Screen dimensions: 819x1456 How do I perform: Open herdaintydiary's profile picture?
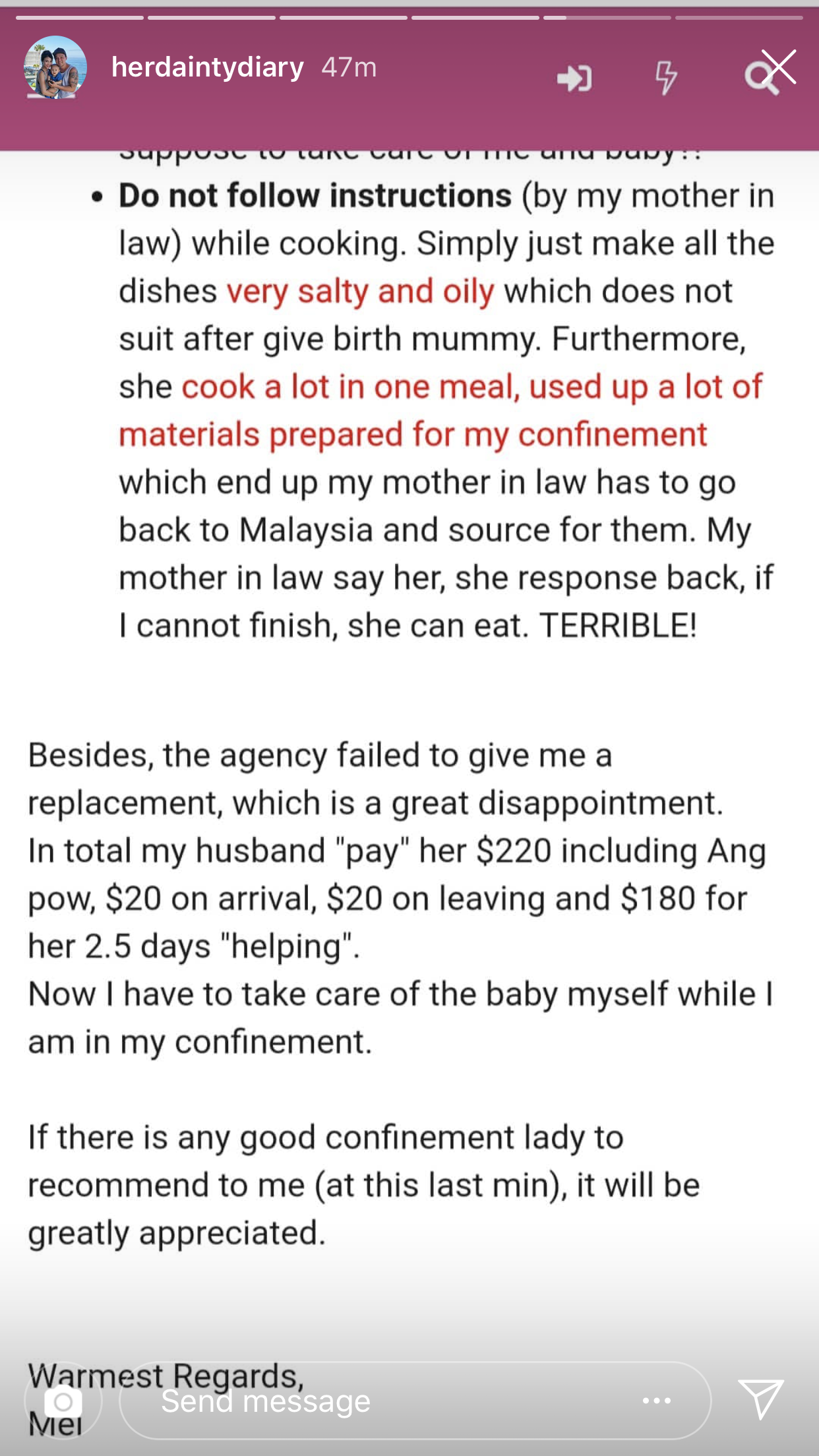coord(55,67)
